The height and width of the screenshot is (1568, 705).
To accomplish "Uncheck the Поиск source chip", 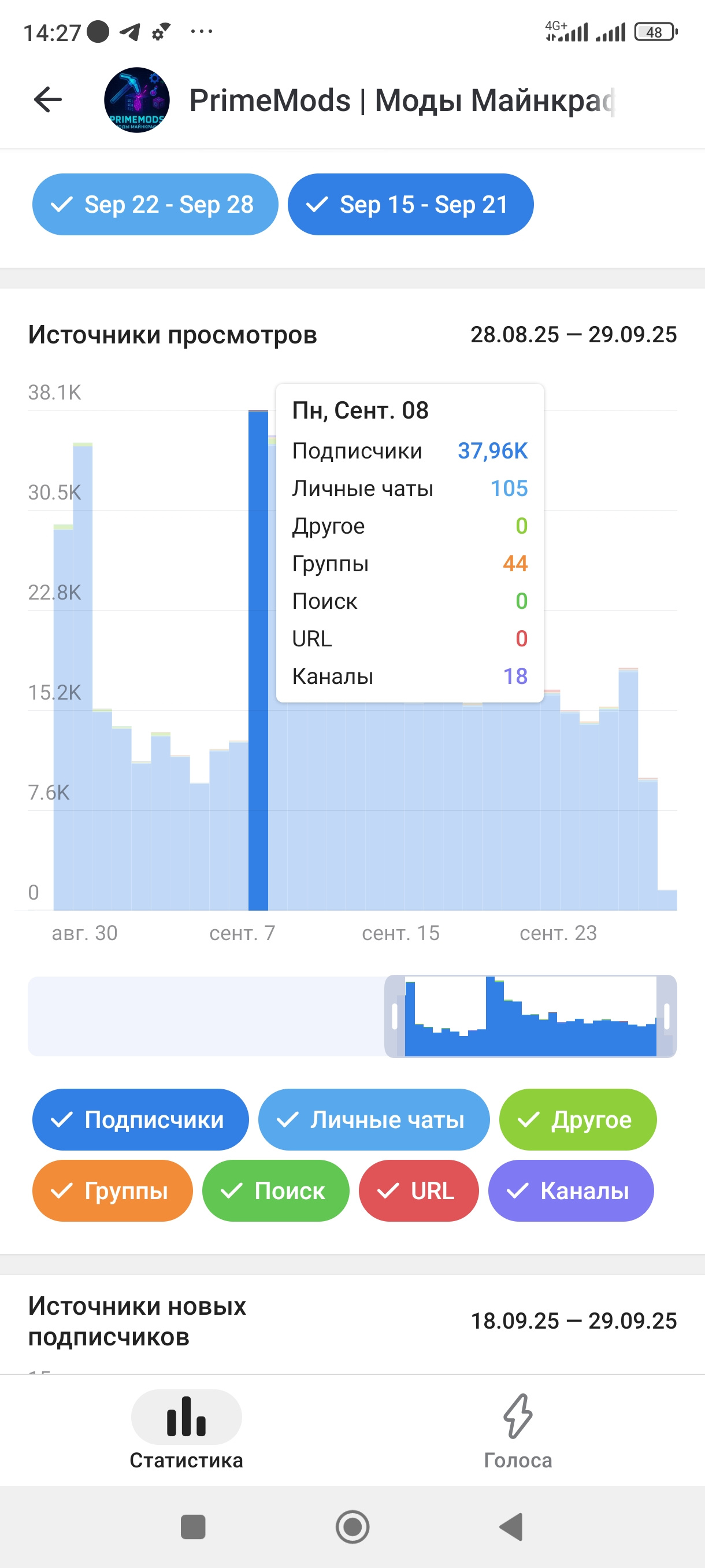I will tap(276, 1190).
